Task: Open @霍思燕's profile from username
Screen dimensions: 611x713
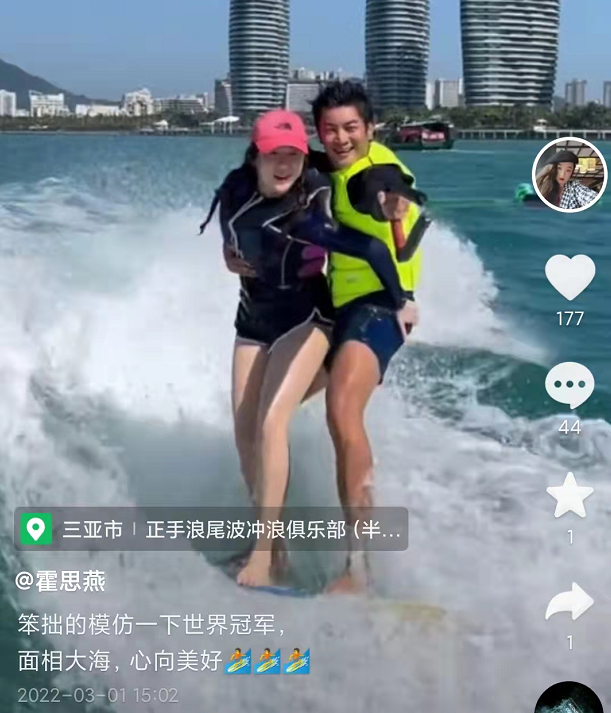Action: [x=61, y=581]
